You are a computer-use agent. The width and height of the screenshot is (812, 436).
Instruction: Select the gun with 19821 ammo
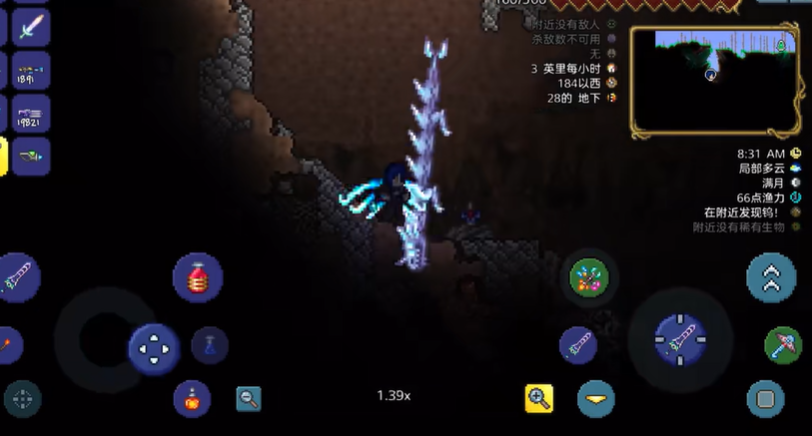pyautogui.click(x=31, y=113)
